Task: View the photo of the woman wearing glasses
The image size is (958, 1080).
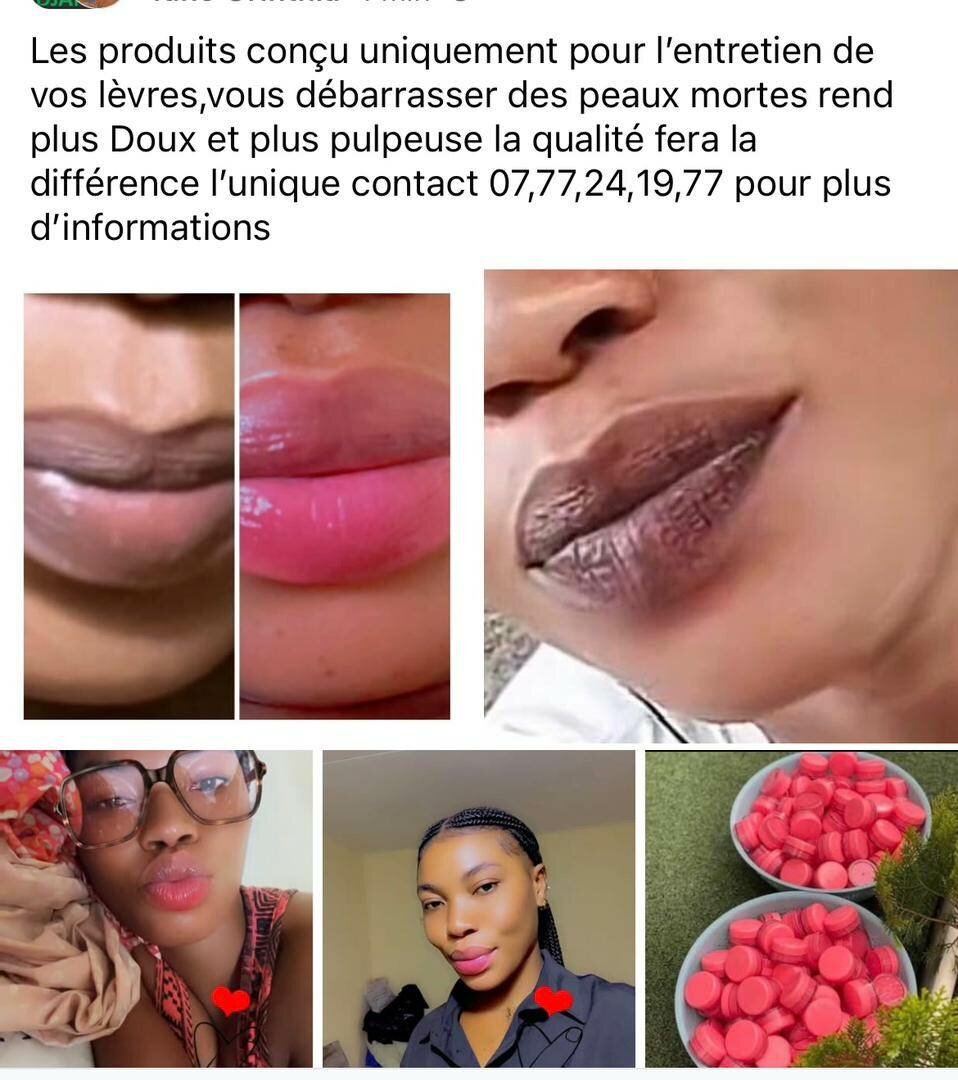Action: 156,908
